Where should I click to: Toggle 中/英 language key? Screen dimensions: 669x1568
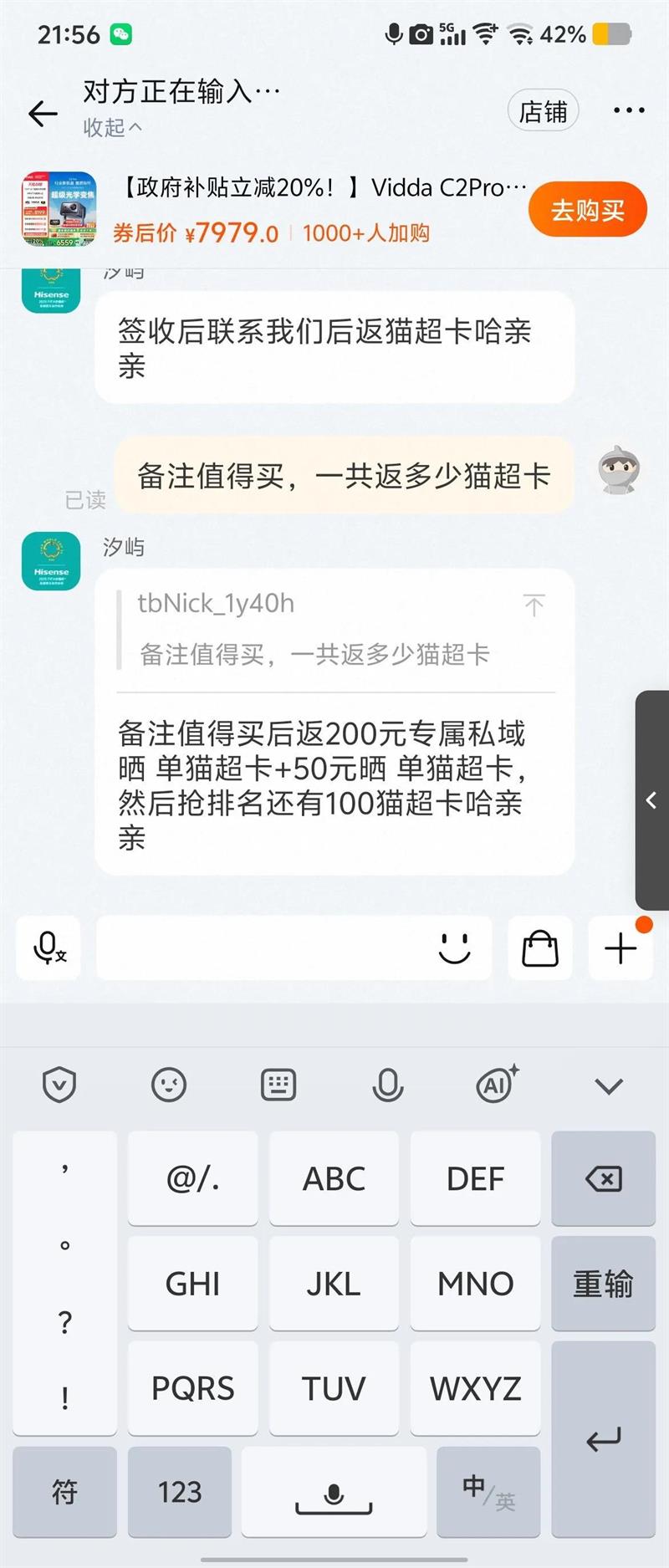(x=488, y=1492)
